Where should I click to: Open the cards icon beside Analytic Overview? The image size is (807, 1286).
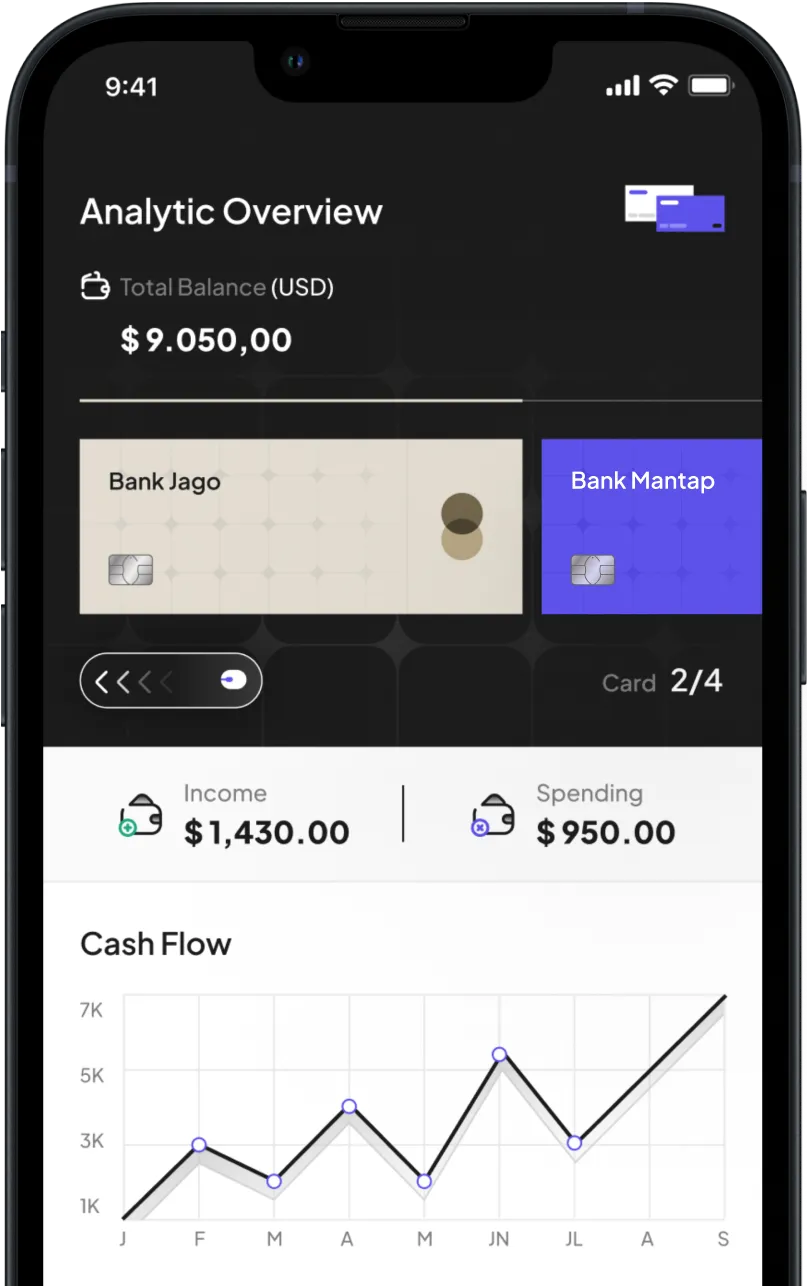[x=675, y=208]
